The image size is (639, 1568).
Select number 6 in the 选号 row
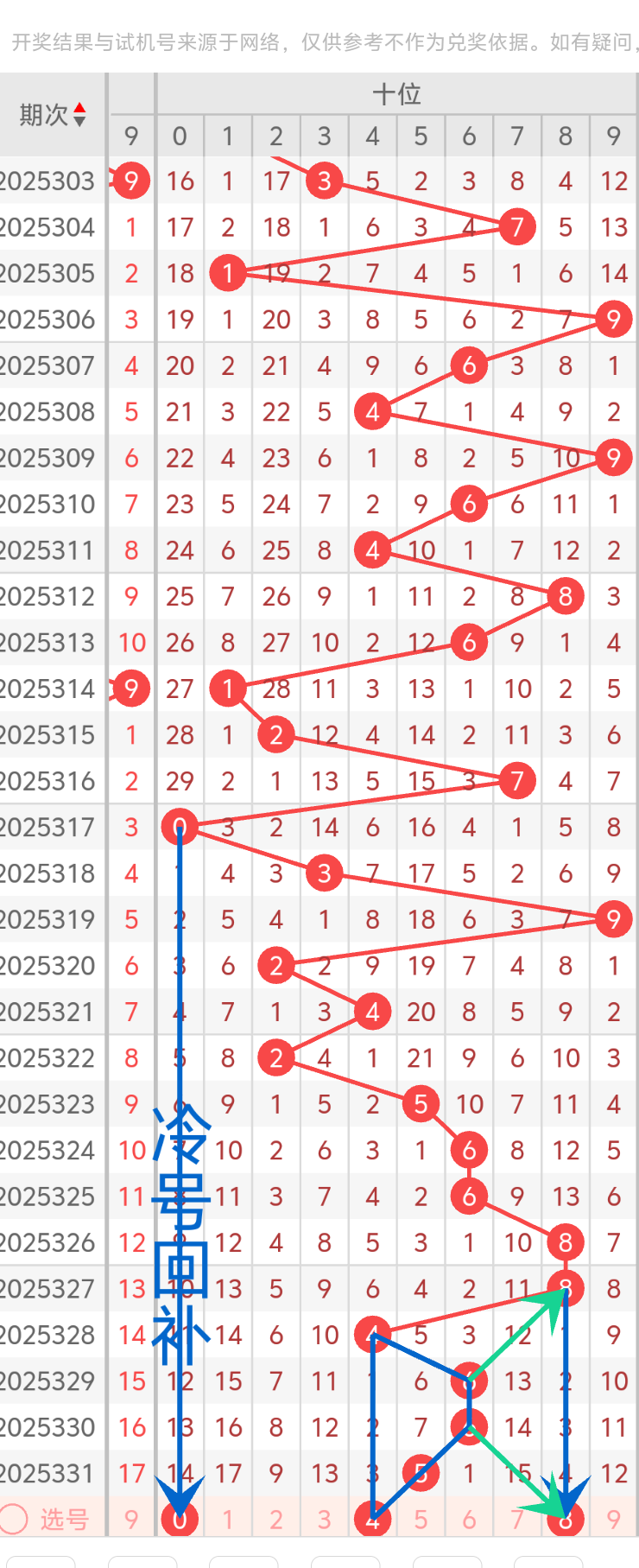click(x=468, y=1518)
